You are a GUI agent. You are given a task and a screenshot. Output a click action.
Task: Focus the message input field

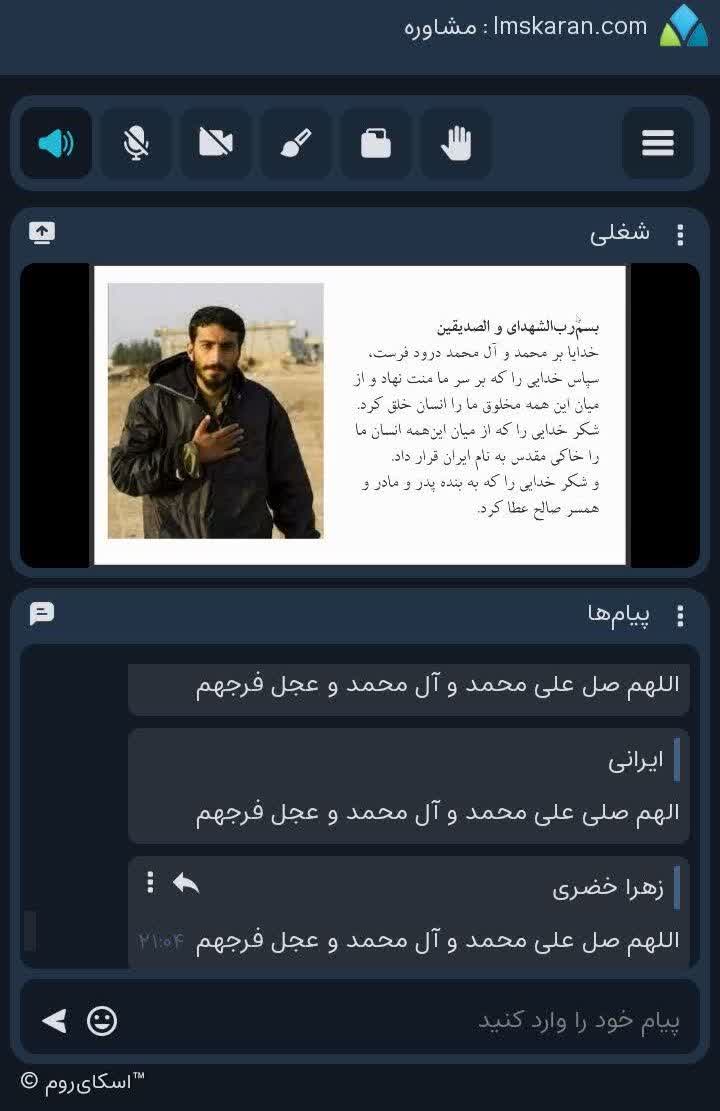[x=400, y=1021]
